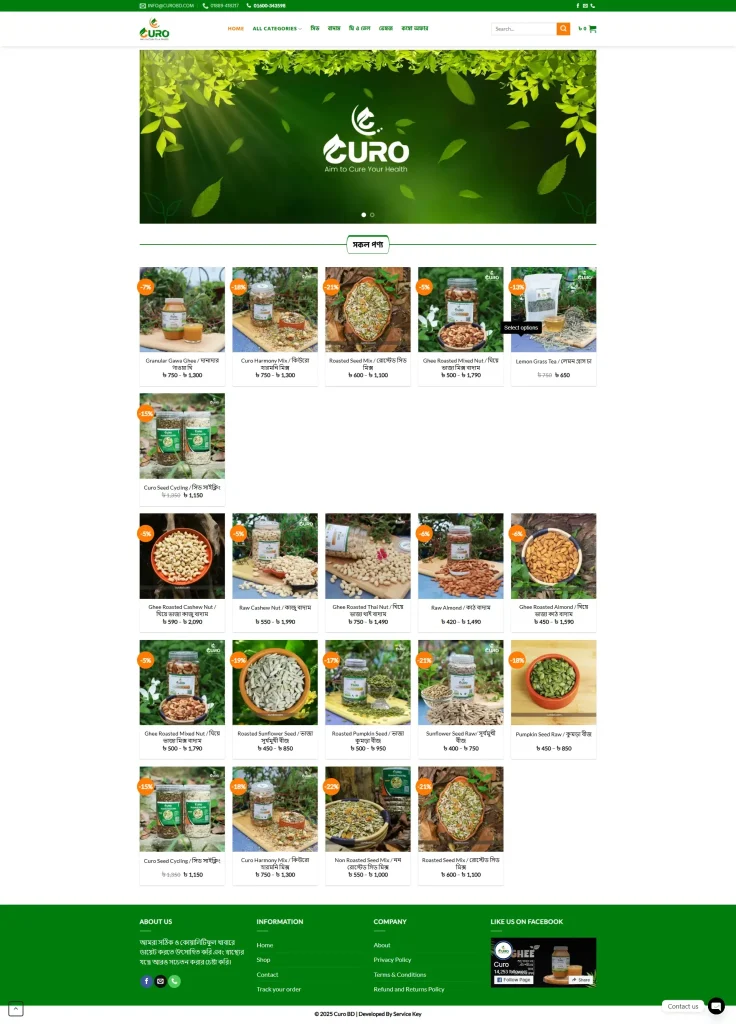Open Roasted Sunflower Seed product
736x1024 pixels.
point(275,683)
